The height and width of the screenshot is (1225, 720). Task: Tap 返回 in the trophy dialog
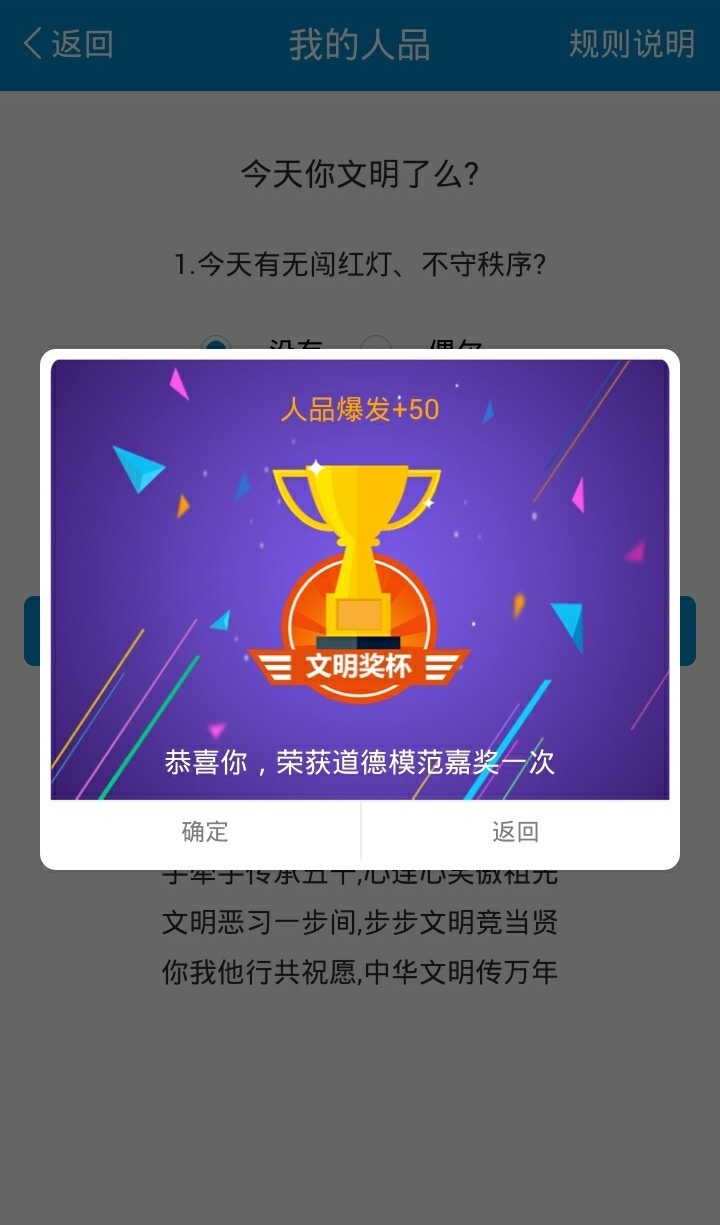[516, 832]
